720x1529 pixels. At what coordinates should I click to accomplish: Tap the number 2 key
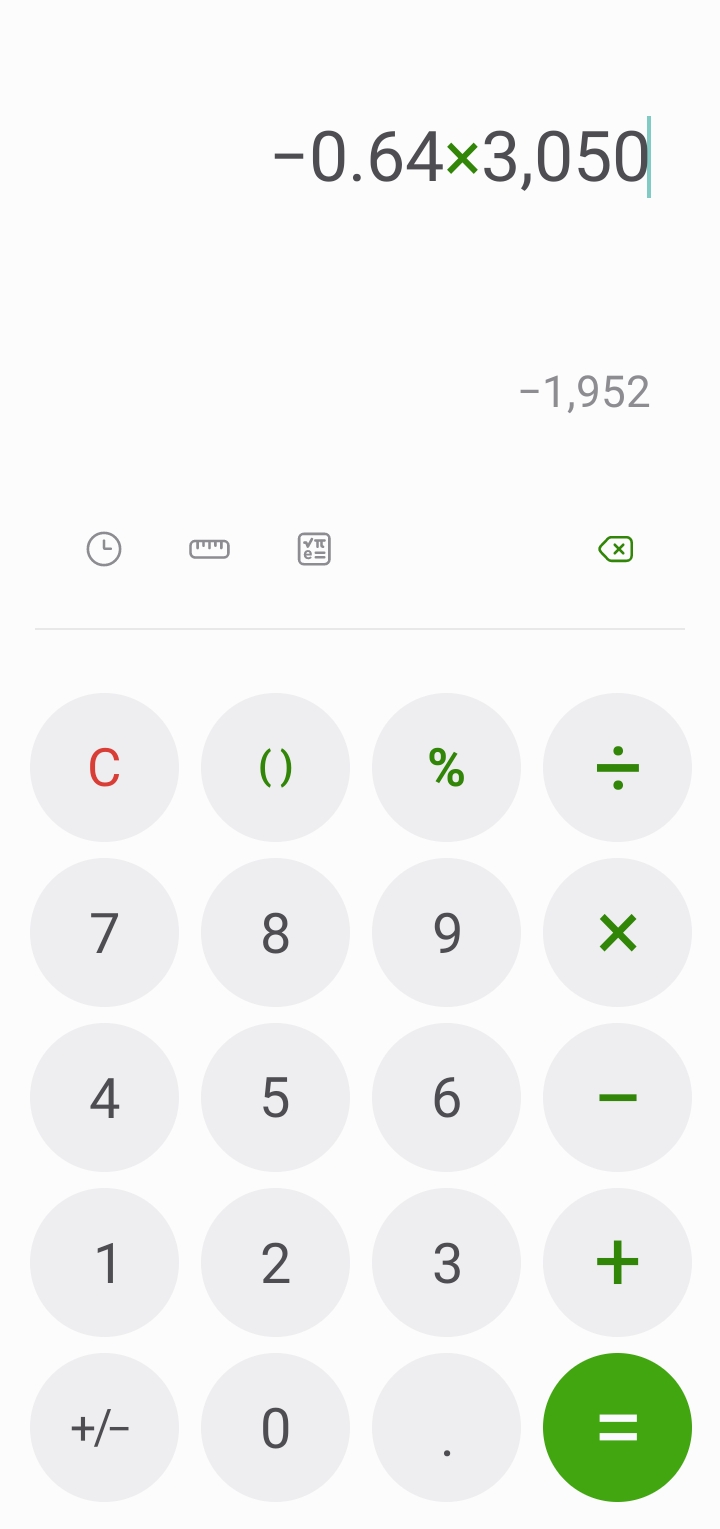(276, 1262)
